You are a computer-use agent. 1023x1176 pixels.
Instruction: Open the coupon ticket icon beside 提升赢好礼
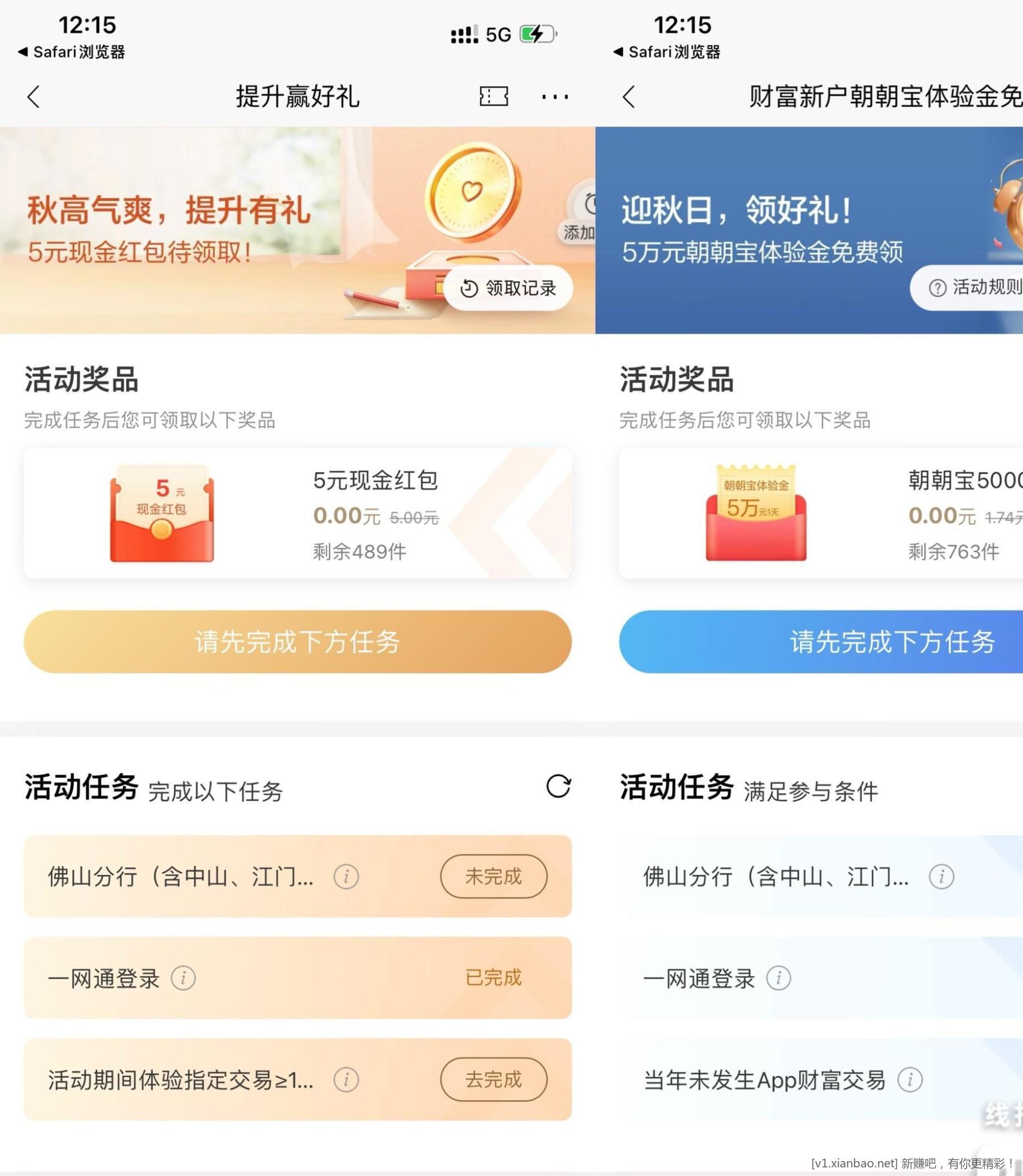[493, 96]
